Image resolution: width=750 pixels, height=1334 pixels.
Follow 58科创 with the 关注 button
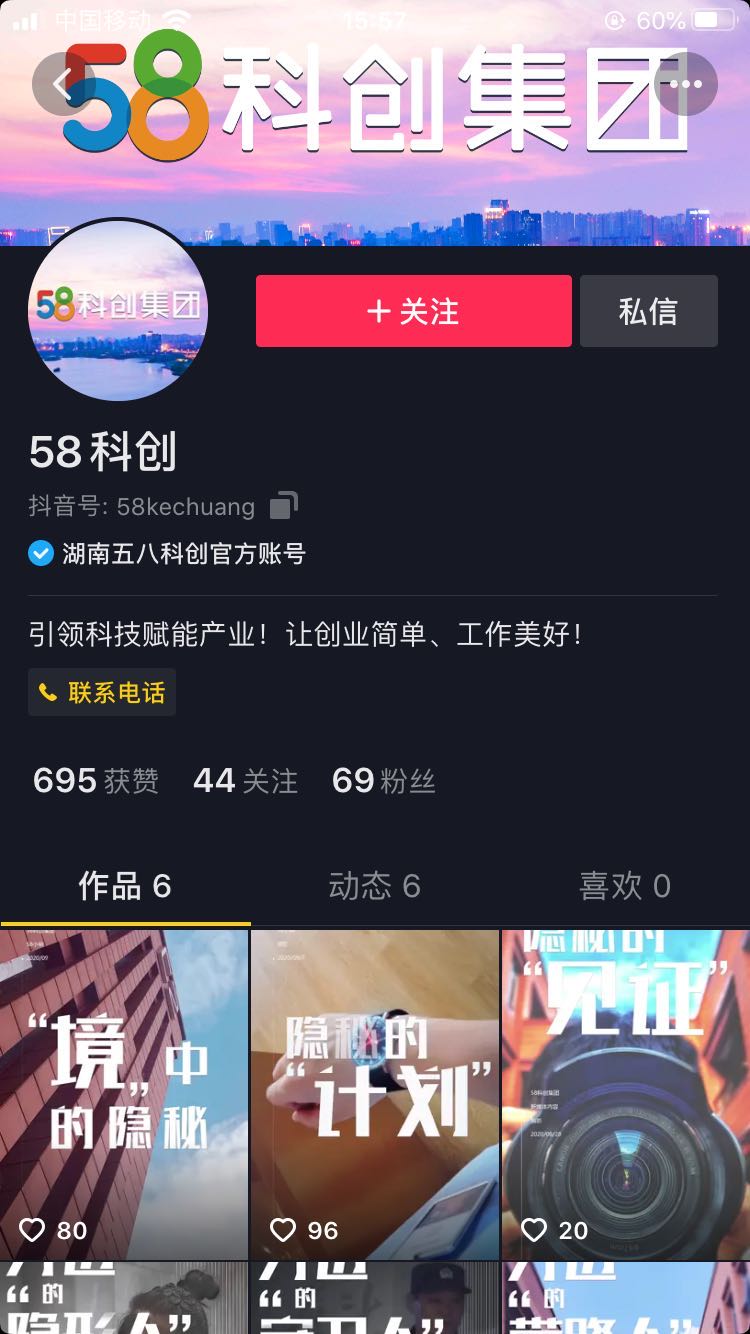pyautogui.click(x=413, y=312)
